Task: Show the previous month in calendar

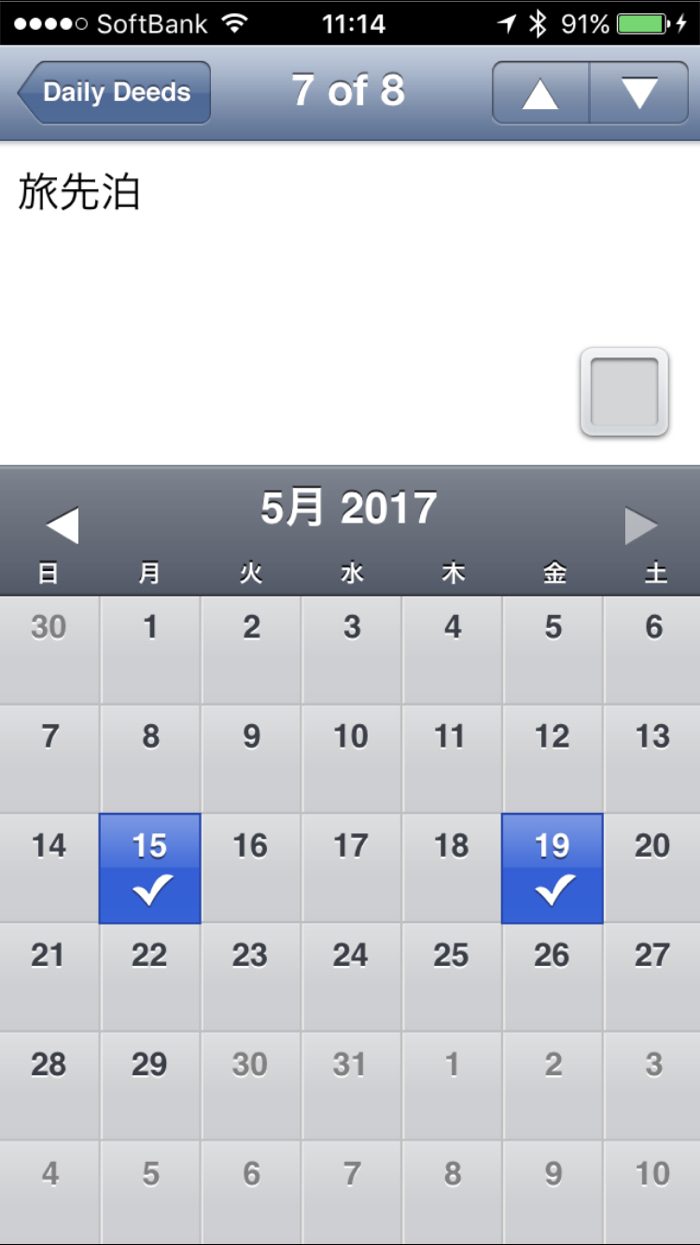Action: point(62,525)
